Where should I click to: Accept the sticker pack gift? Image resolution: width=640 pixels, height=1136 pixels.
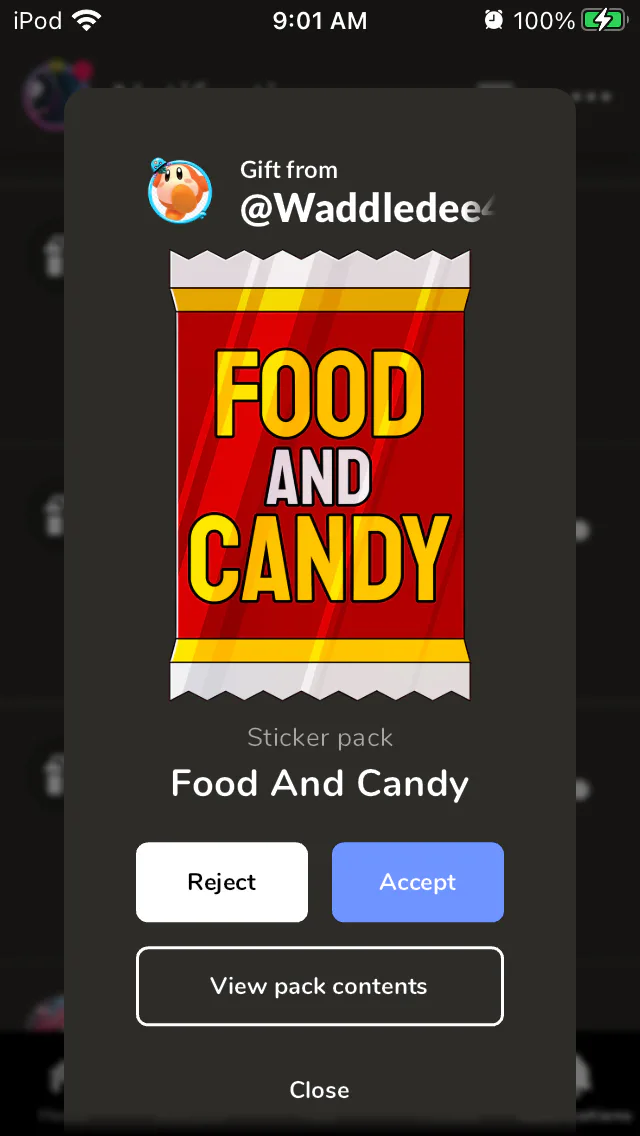coord(417,882)
